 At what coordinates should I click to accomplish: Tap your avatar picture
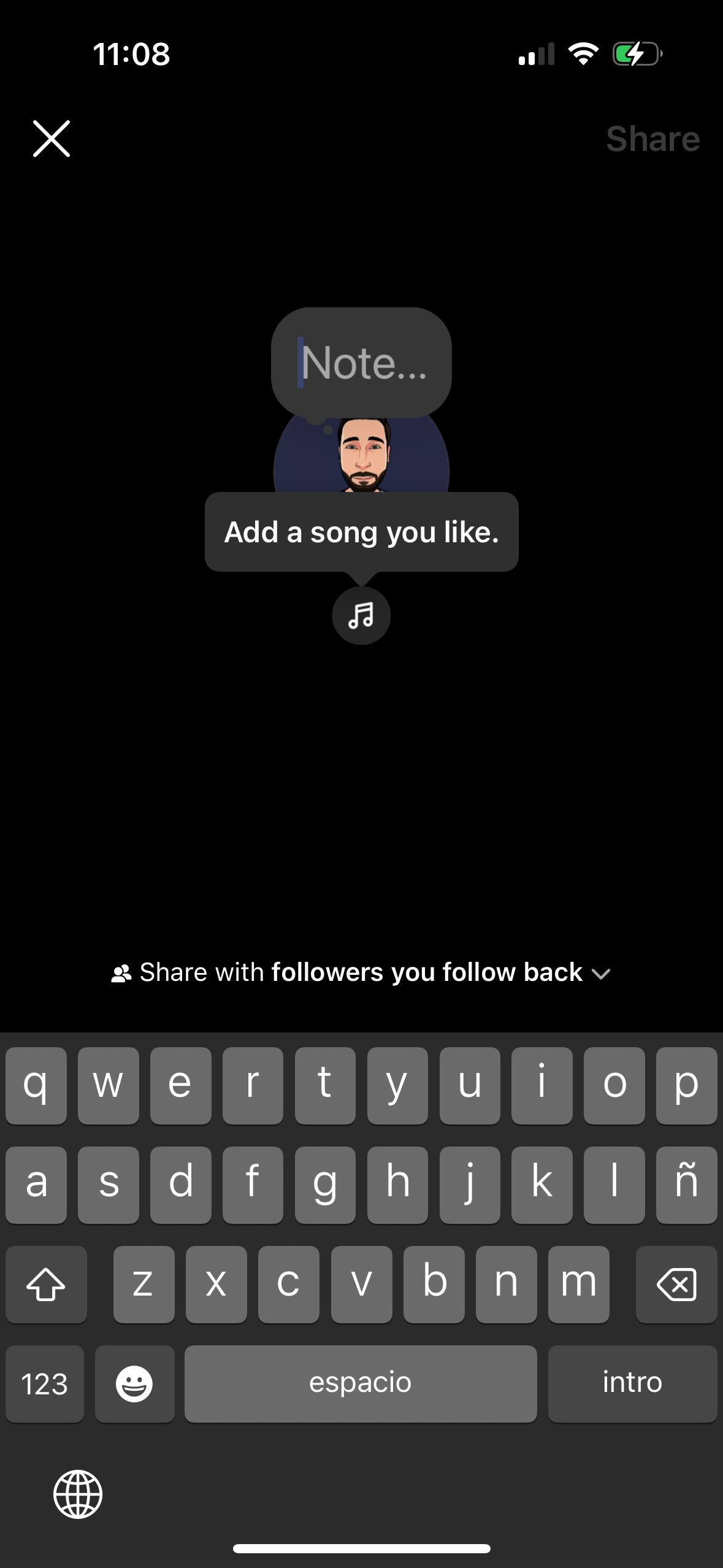(x=361, y=467)
